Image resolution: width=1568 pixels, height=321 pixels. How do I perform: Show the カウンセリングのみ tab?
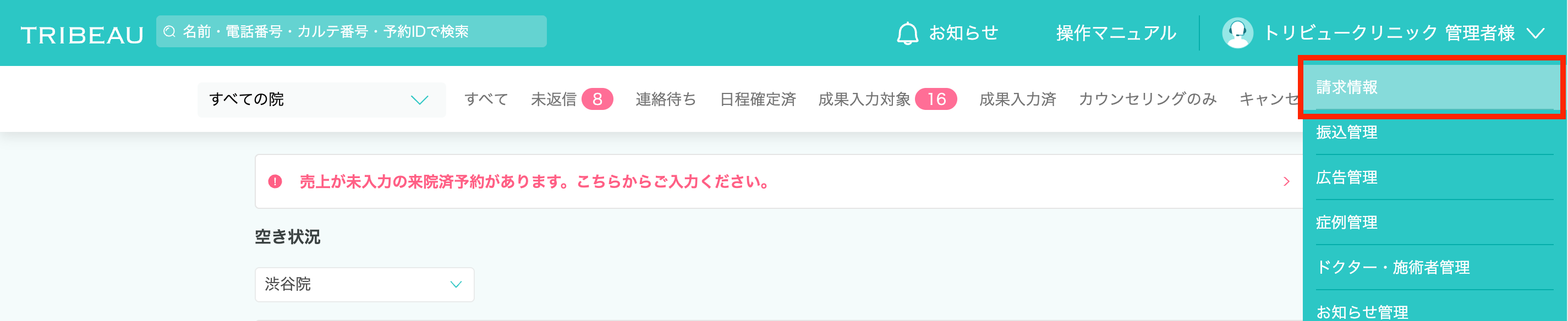click(1147, 99)
